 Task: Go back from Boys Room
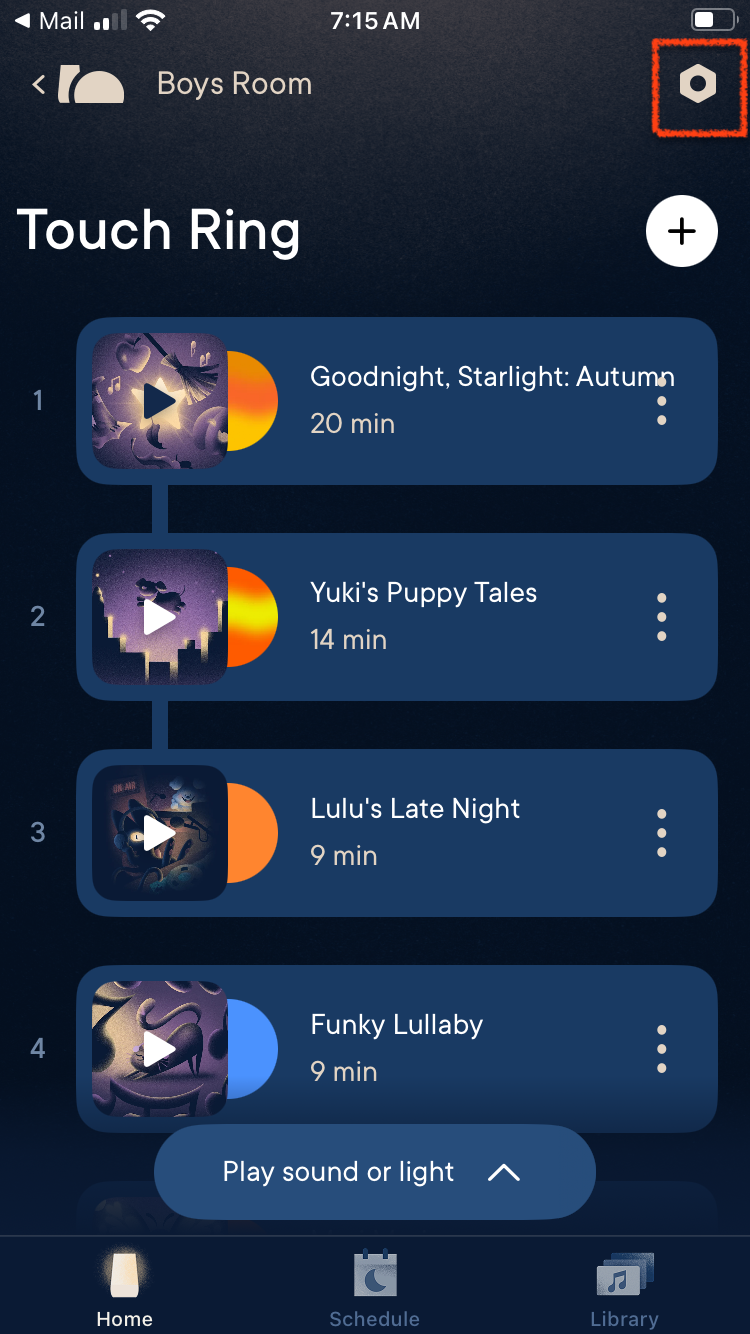tap(39, 85)
